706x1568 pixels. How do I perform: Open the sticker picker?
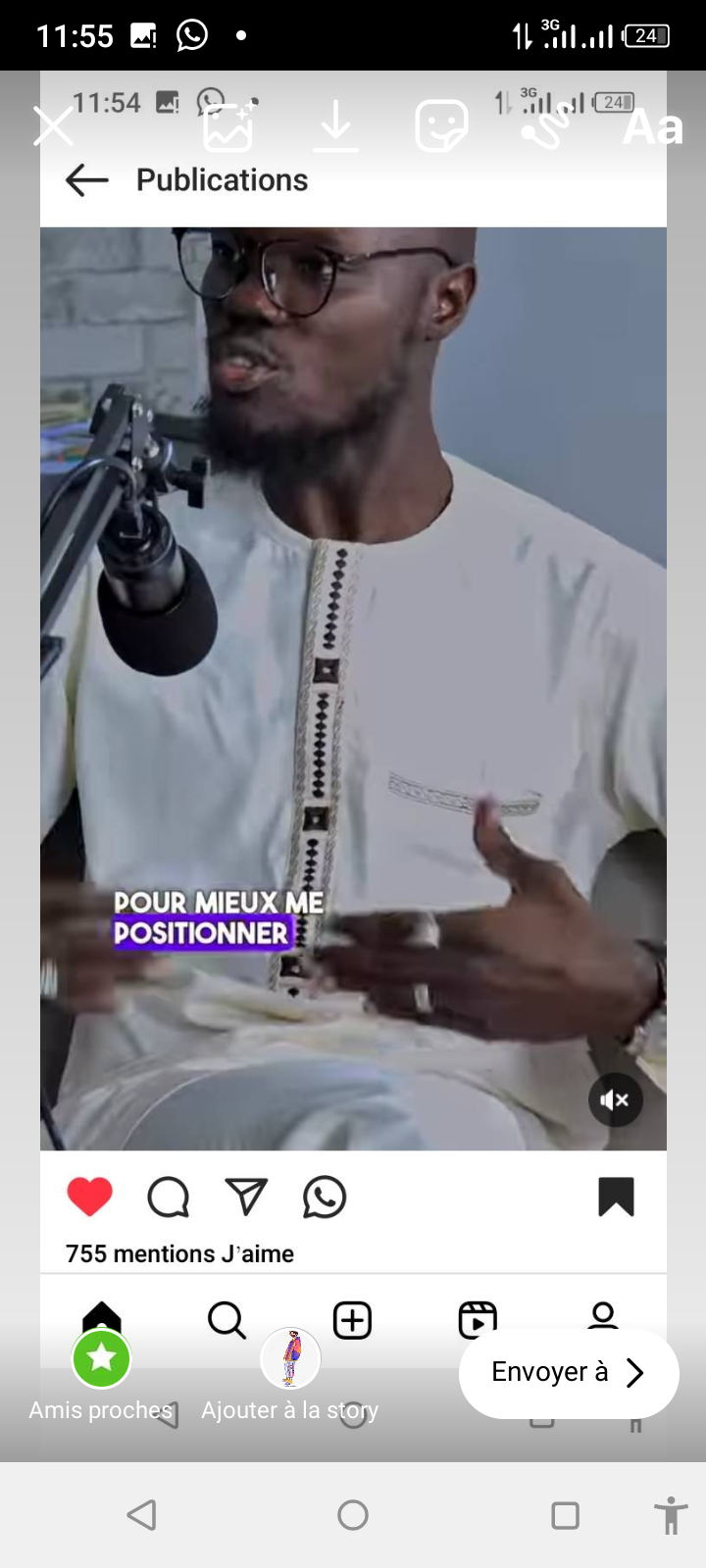440,126
